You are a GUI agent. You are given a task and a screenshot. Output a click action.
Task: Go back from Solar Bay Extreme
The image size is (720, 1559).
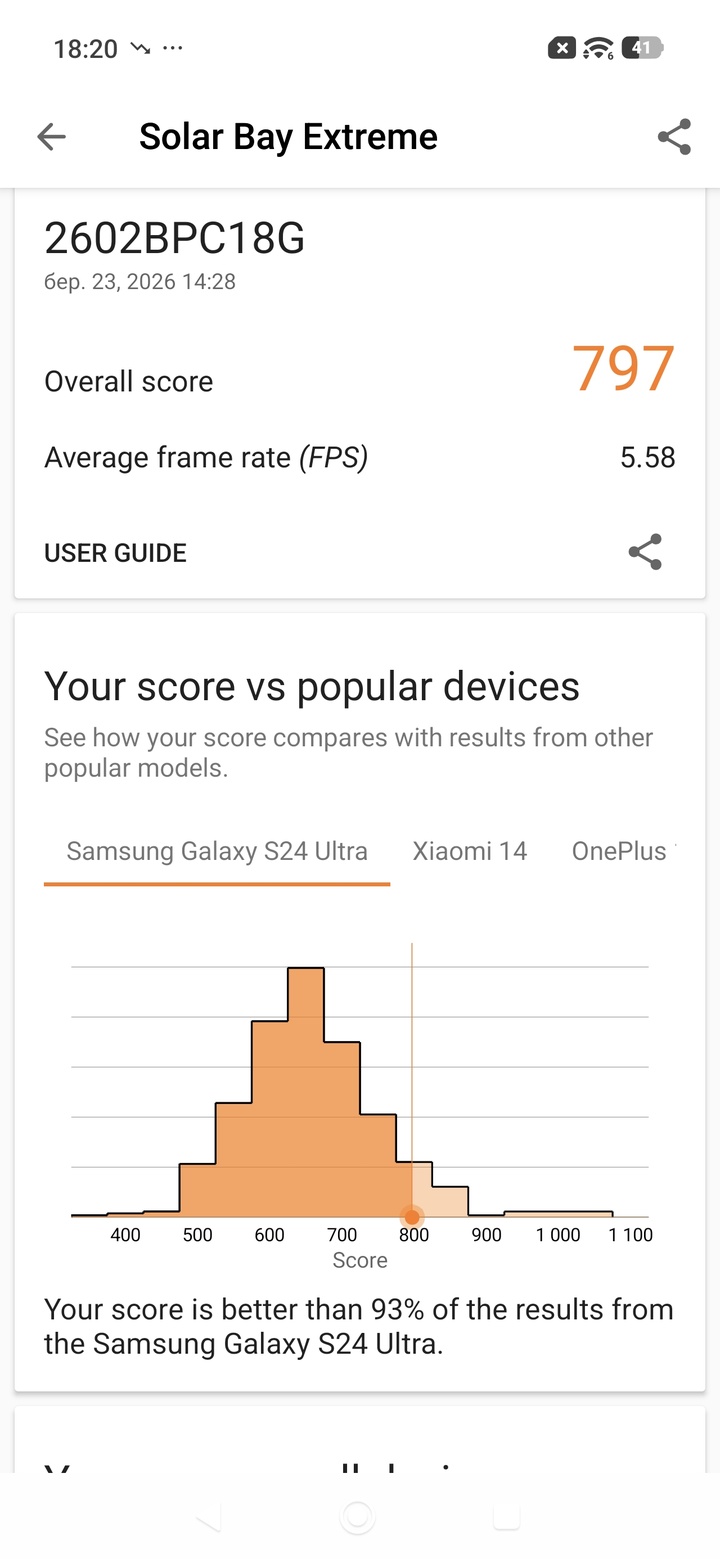click(51, 137)
